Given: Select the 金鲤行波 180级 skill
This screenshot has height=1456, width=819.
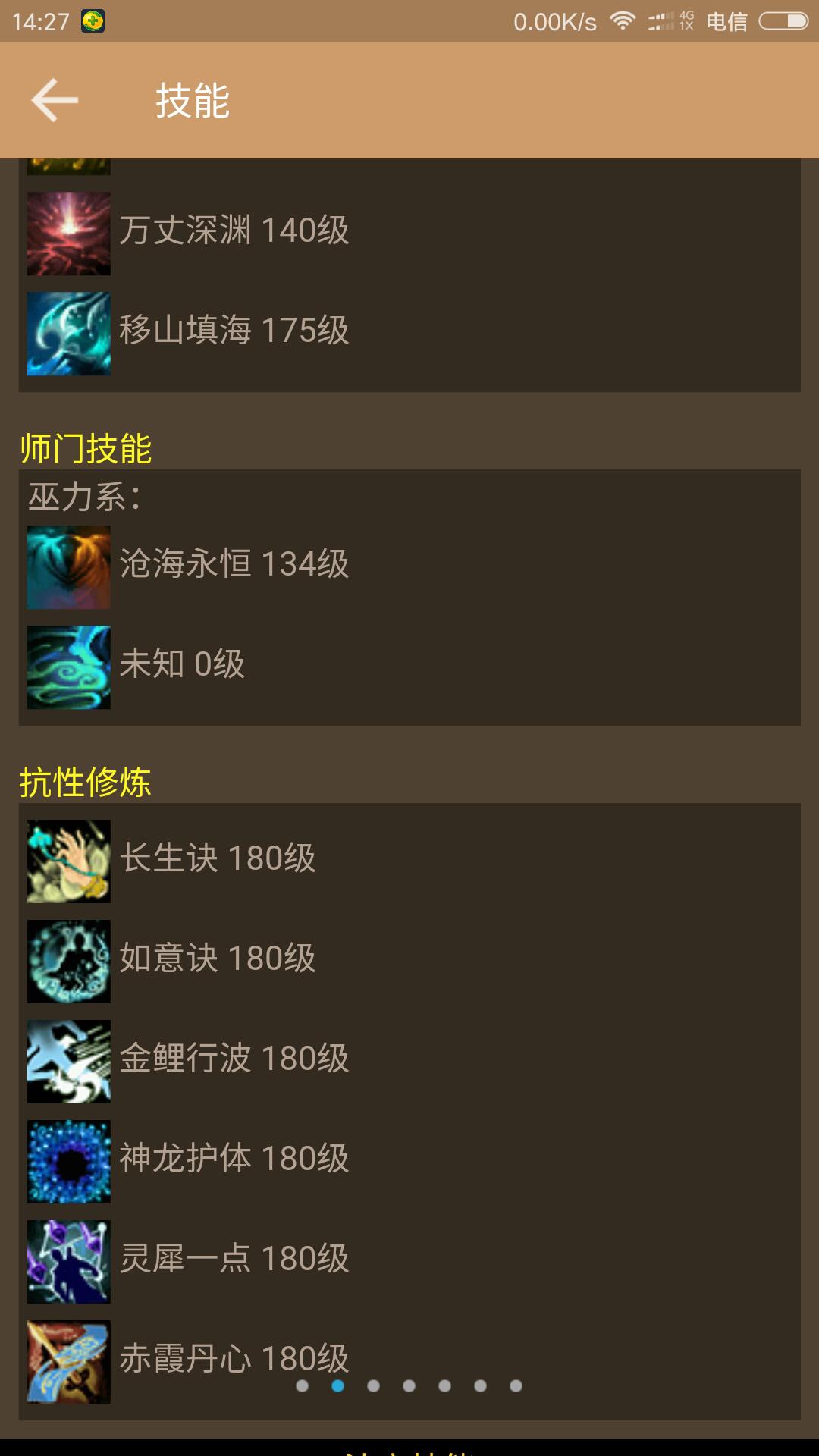Looking at the screenshot, I should [234, 1059].
